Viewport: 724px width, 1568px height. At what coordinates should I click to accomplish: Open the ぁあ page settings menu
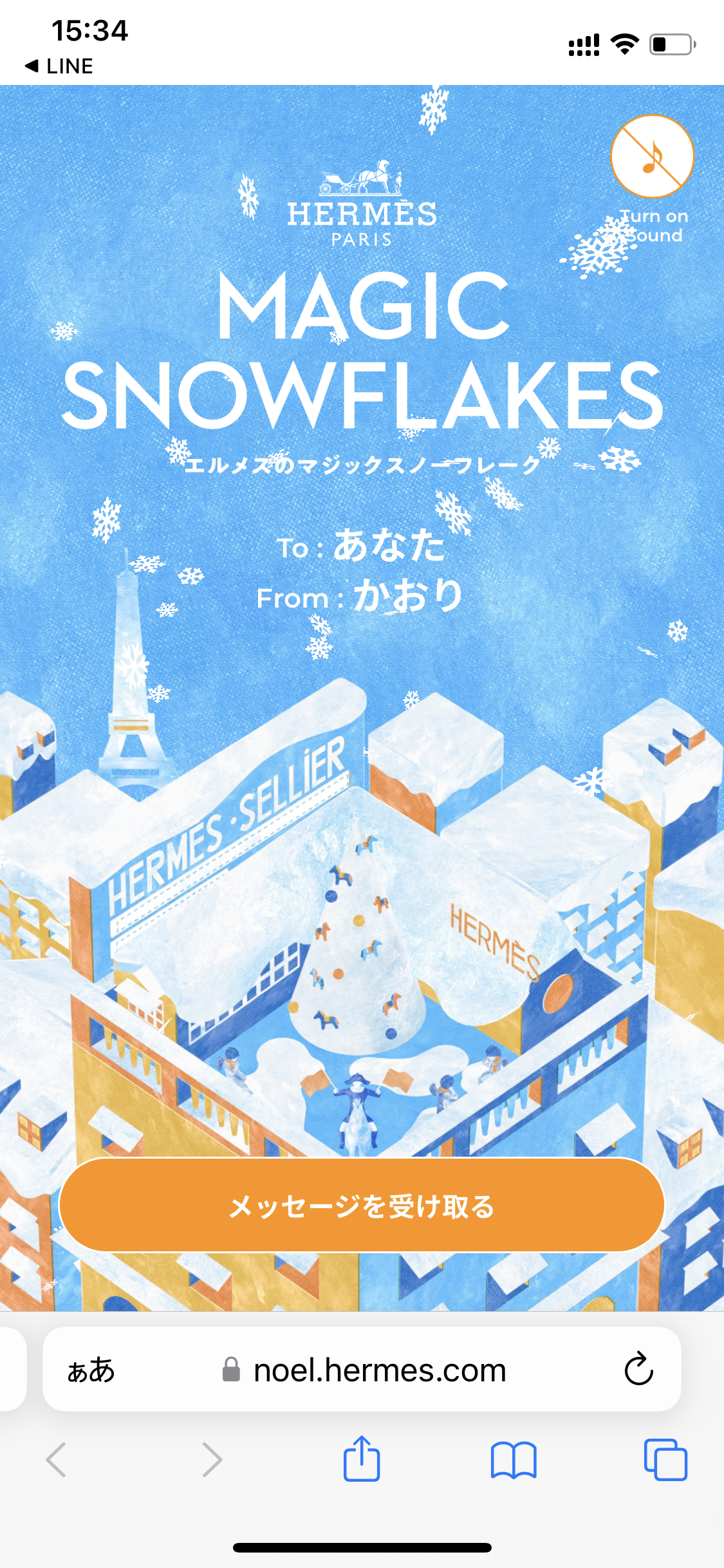pyautogui.click(x=91, y=1370)
